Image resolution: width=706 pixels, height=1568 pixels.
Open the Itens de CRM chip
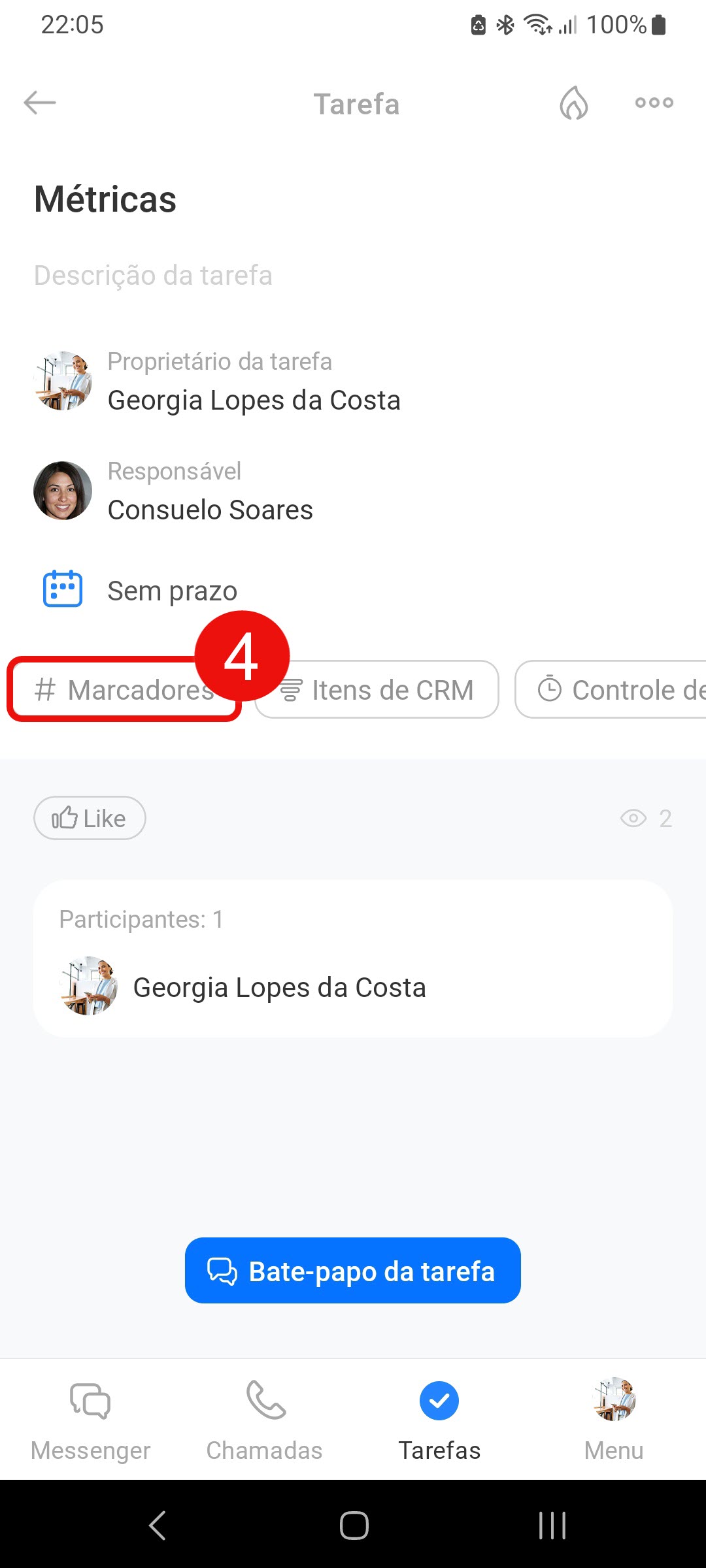[x=377, y=690]
